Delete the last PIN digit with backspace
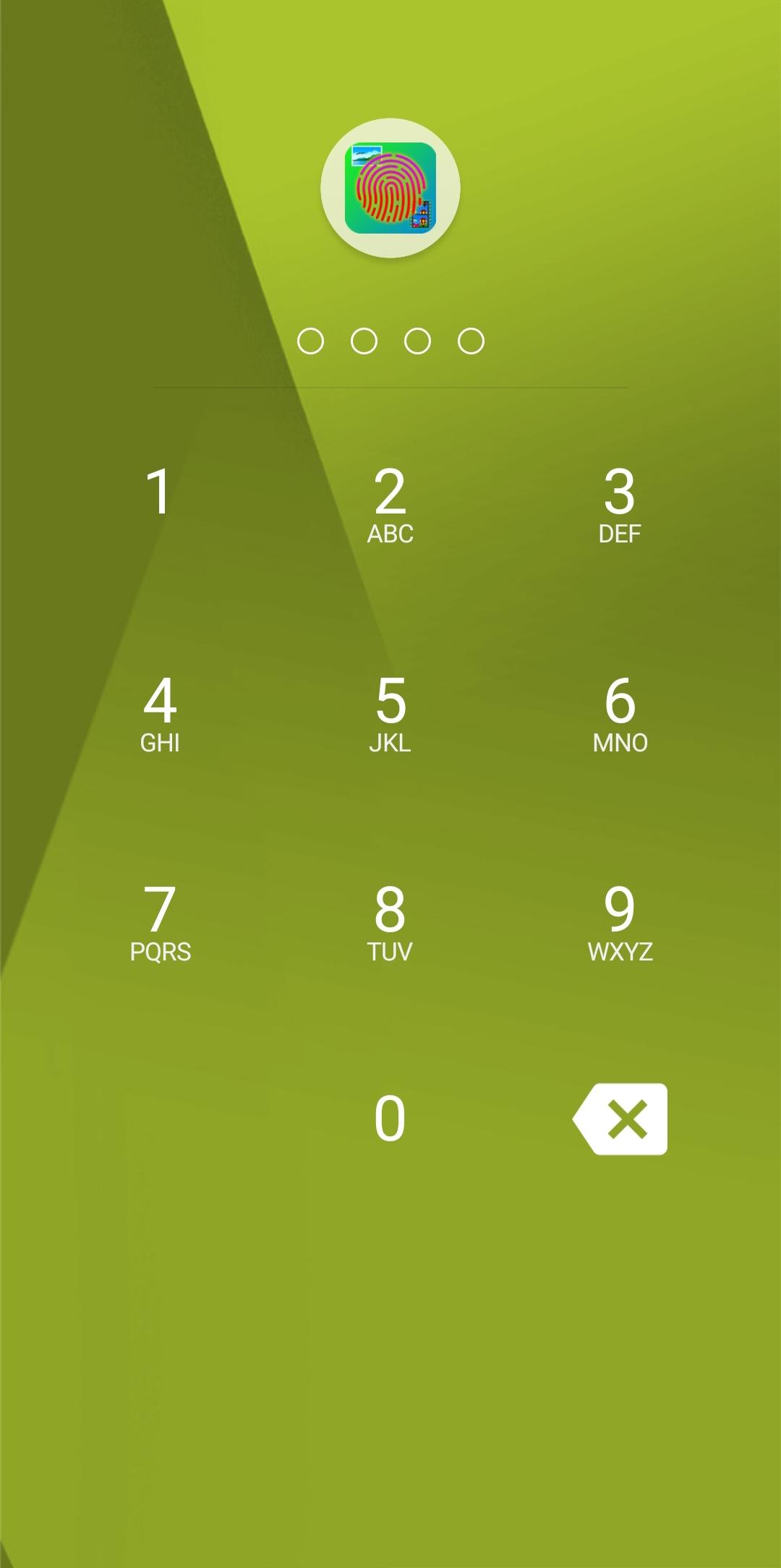The height and width of the screenshot is (1568, 781). click(620, 1119)
